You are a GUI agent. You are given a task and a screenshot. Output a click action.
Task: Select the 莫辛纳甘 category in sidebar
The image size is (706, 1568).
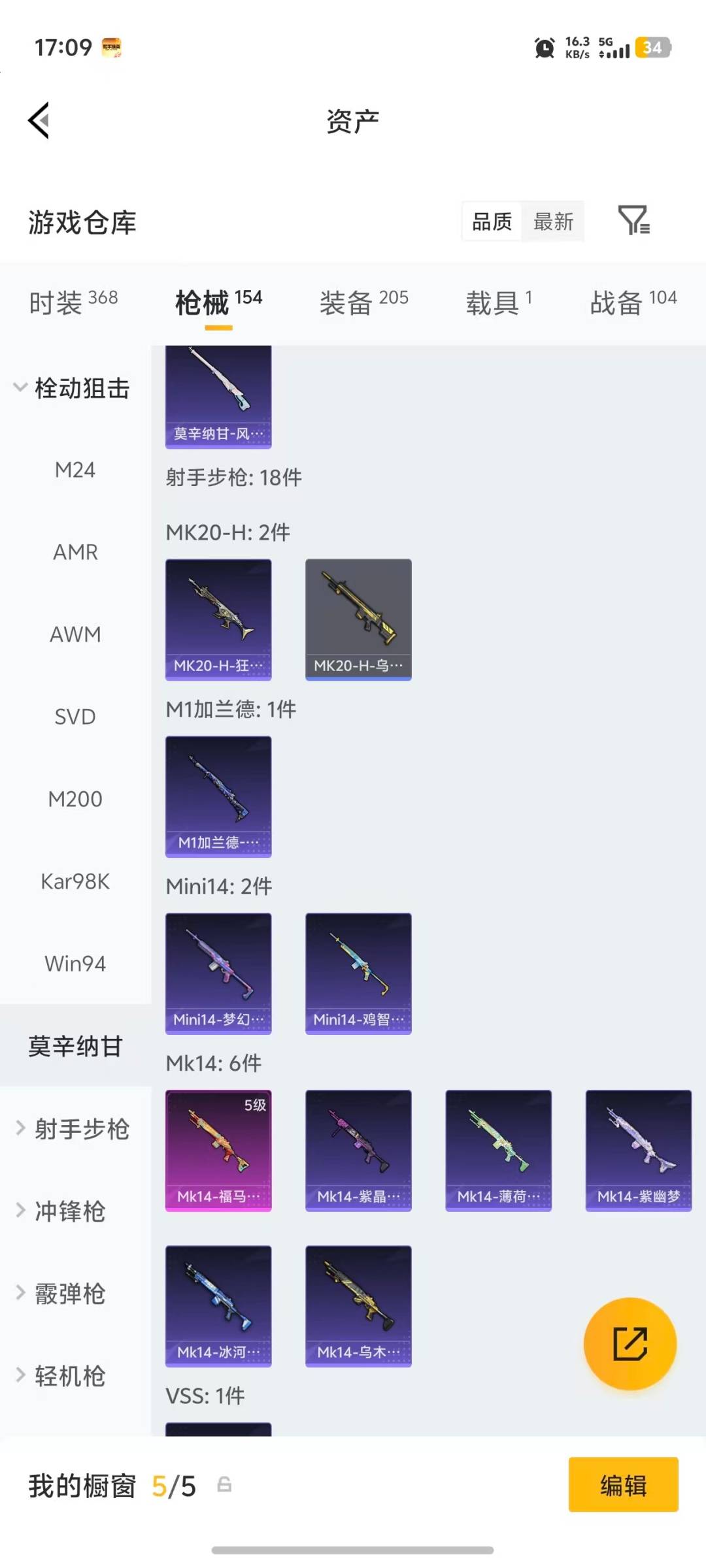pyautogui.click(x=74, y=1046)
